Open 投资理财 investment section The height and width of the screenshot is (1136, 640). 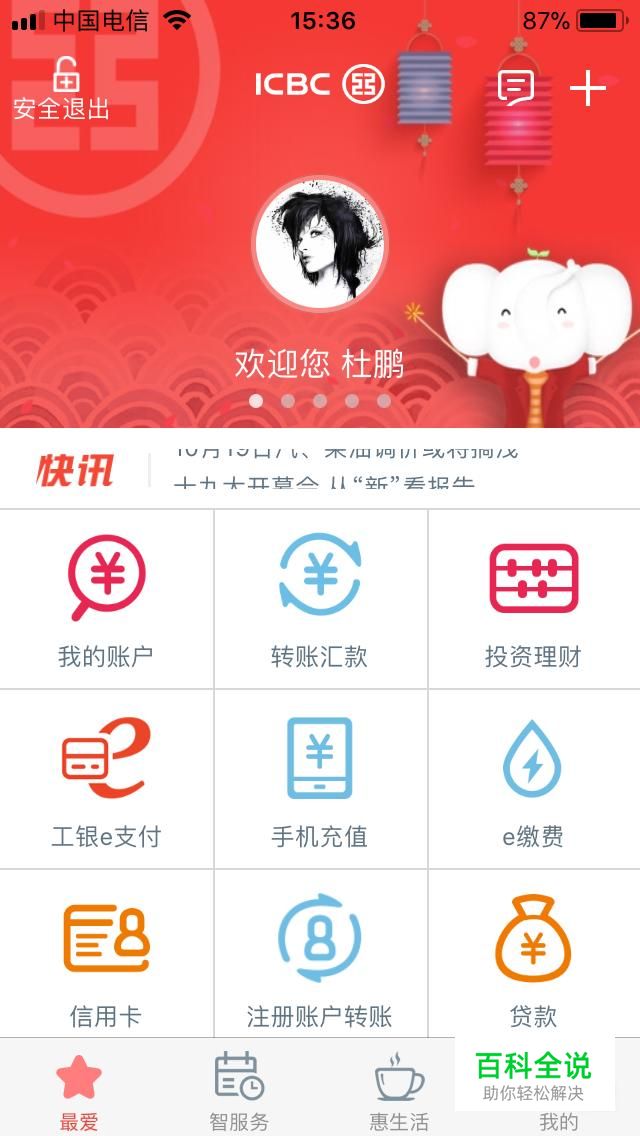click(x=533, y=600)
